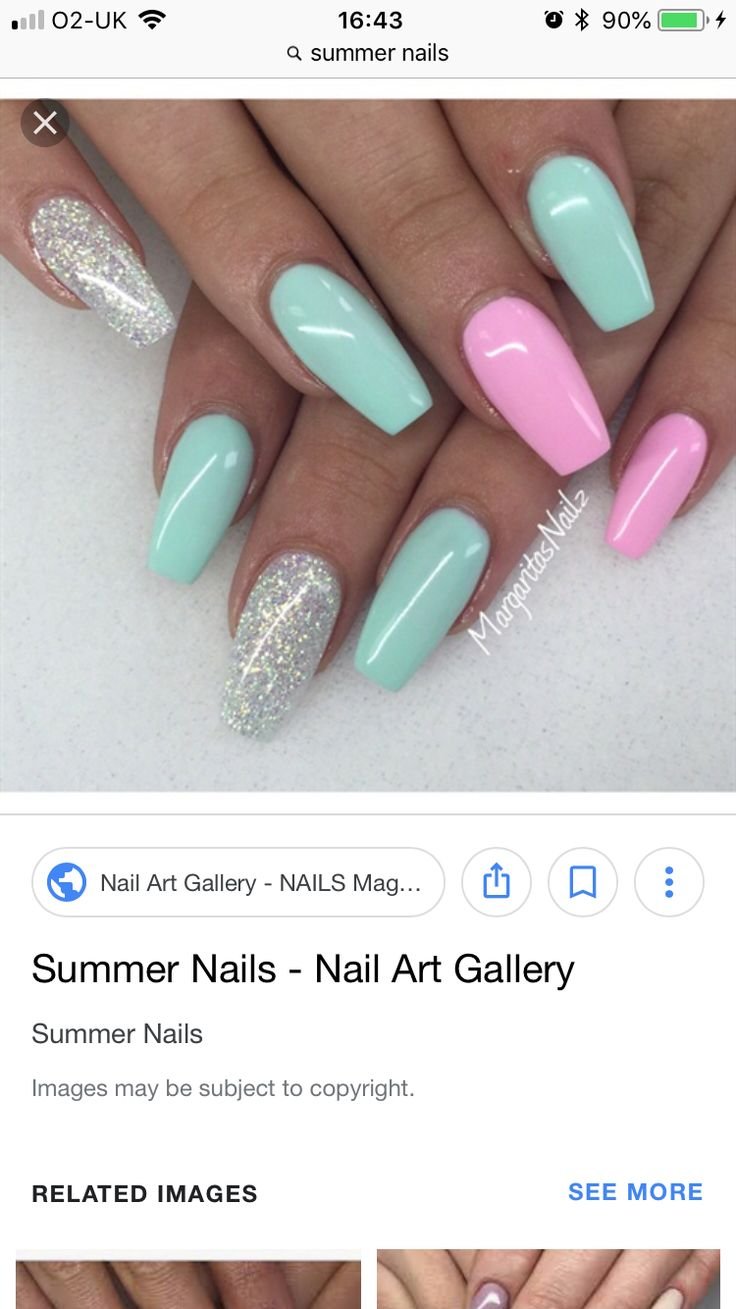The width and height of the screenshot is (736, 1309).
Task: Share this image
Action: (496, 882)
